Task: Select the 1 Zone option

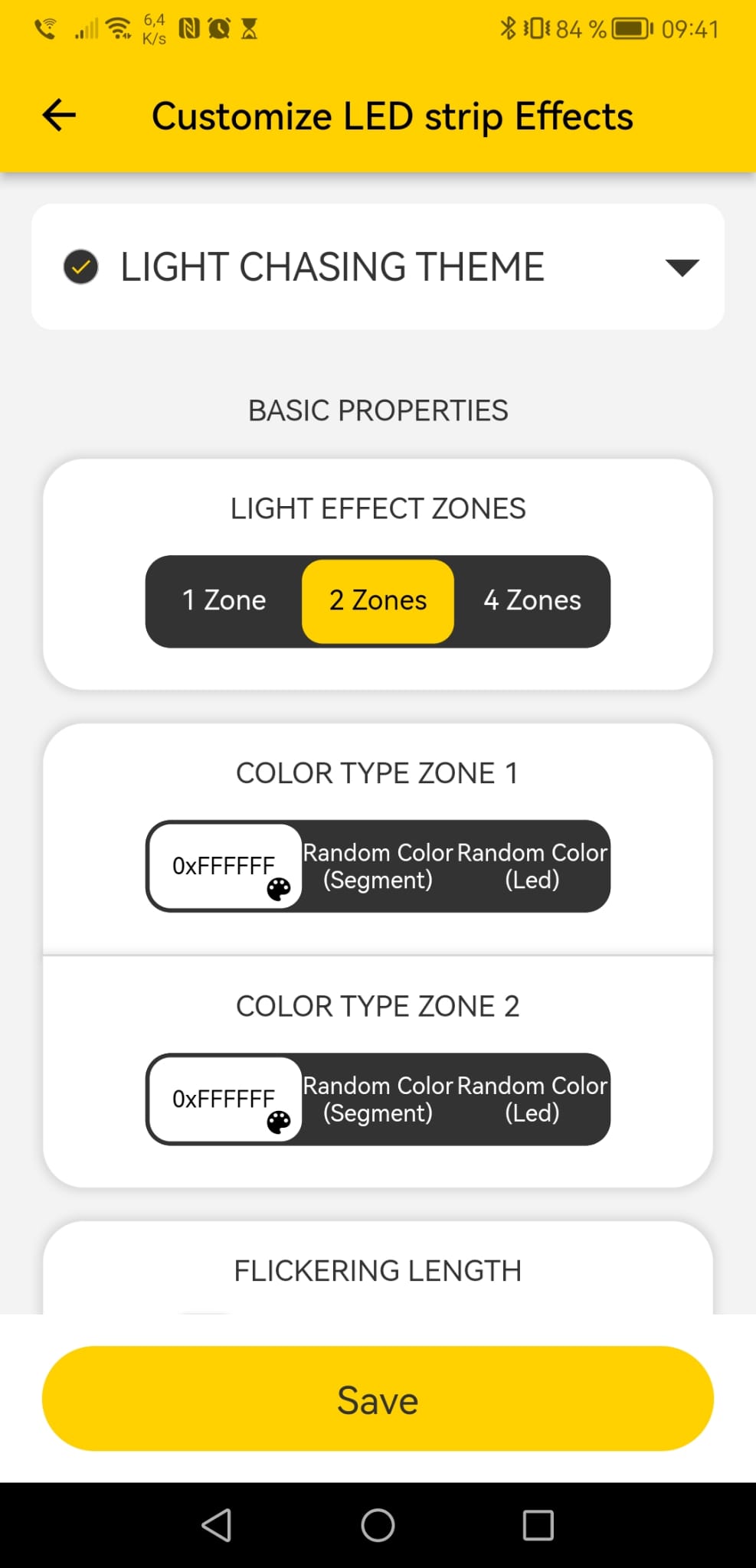Action: point(224,601)
